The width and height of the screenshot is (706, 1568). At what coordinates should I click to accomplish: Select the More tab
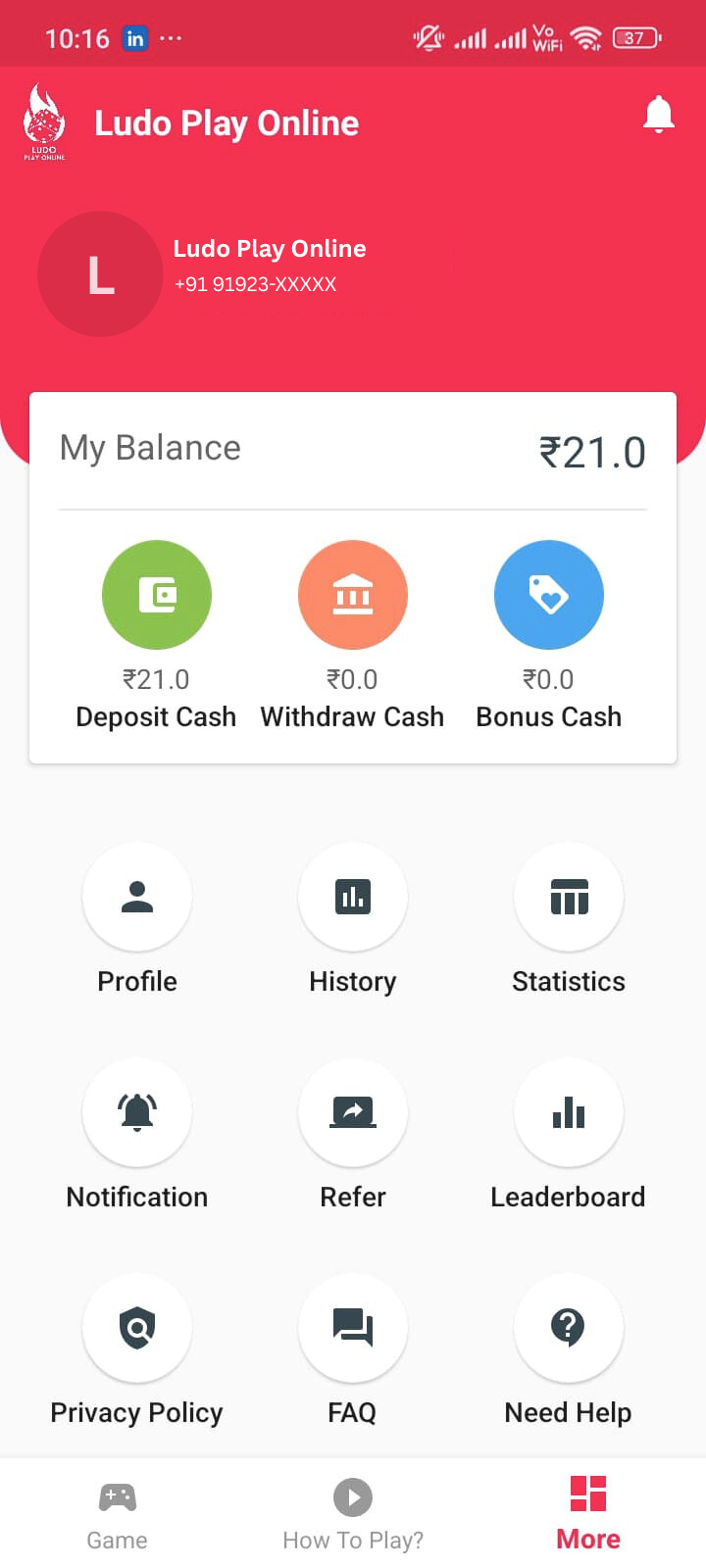pyautogui.click(x=588, y=1515)
